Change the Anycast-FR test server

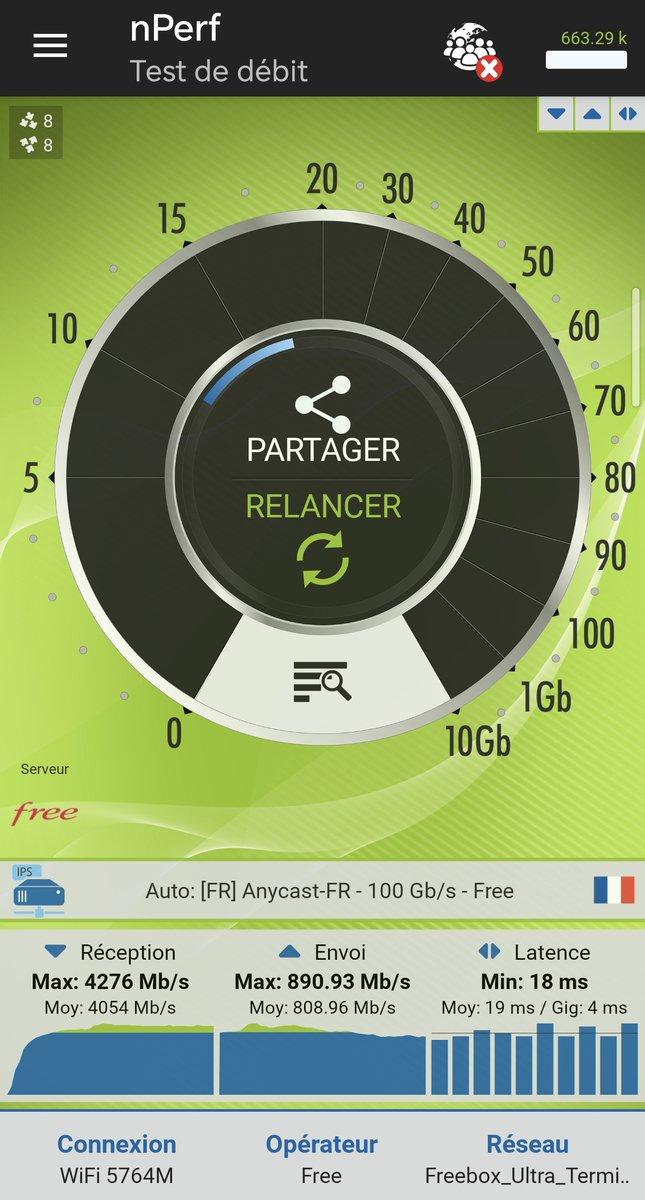pyautogui.click(x=328, y=890)
